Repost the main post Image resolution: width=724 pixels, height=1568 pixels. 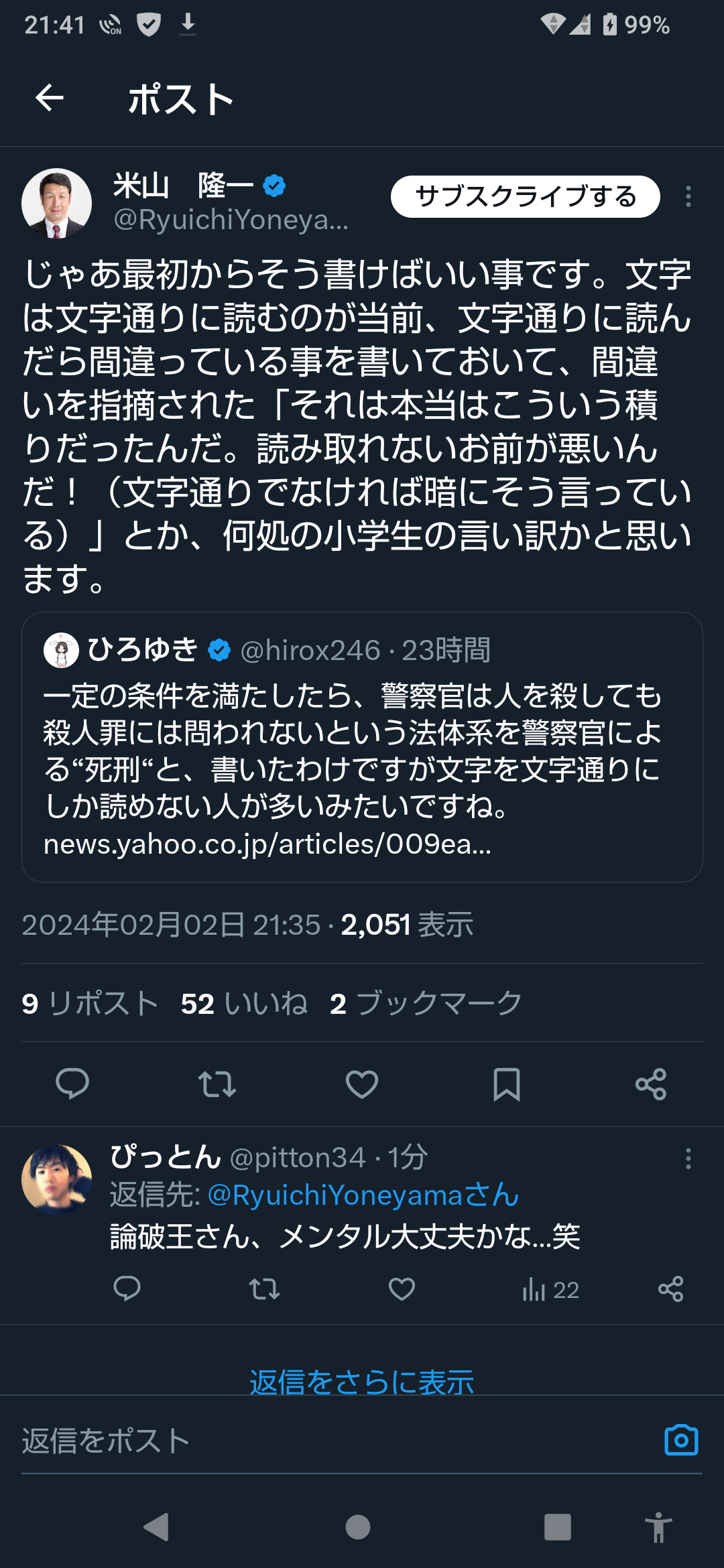217,1084
